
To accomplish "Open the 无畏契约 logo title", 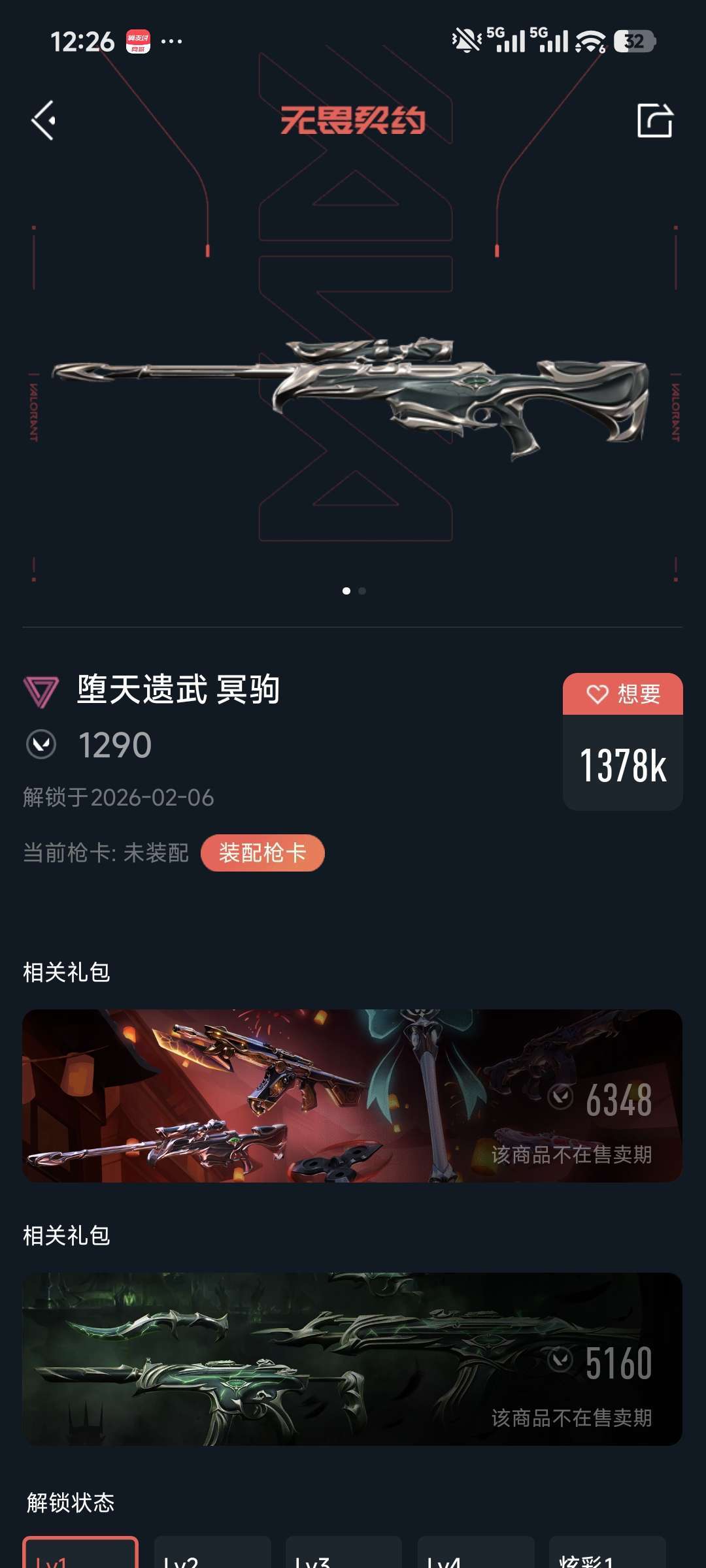I will click(353, 119).
